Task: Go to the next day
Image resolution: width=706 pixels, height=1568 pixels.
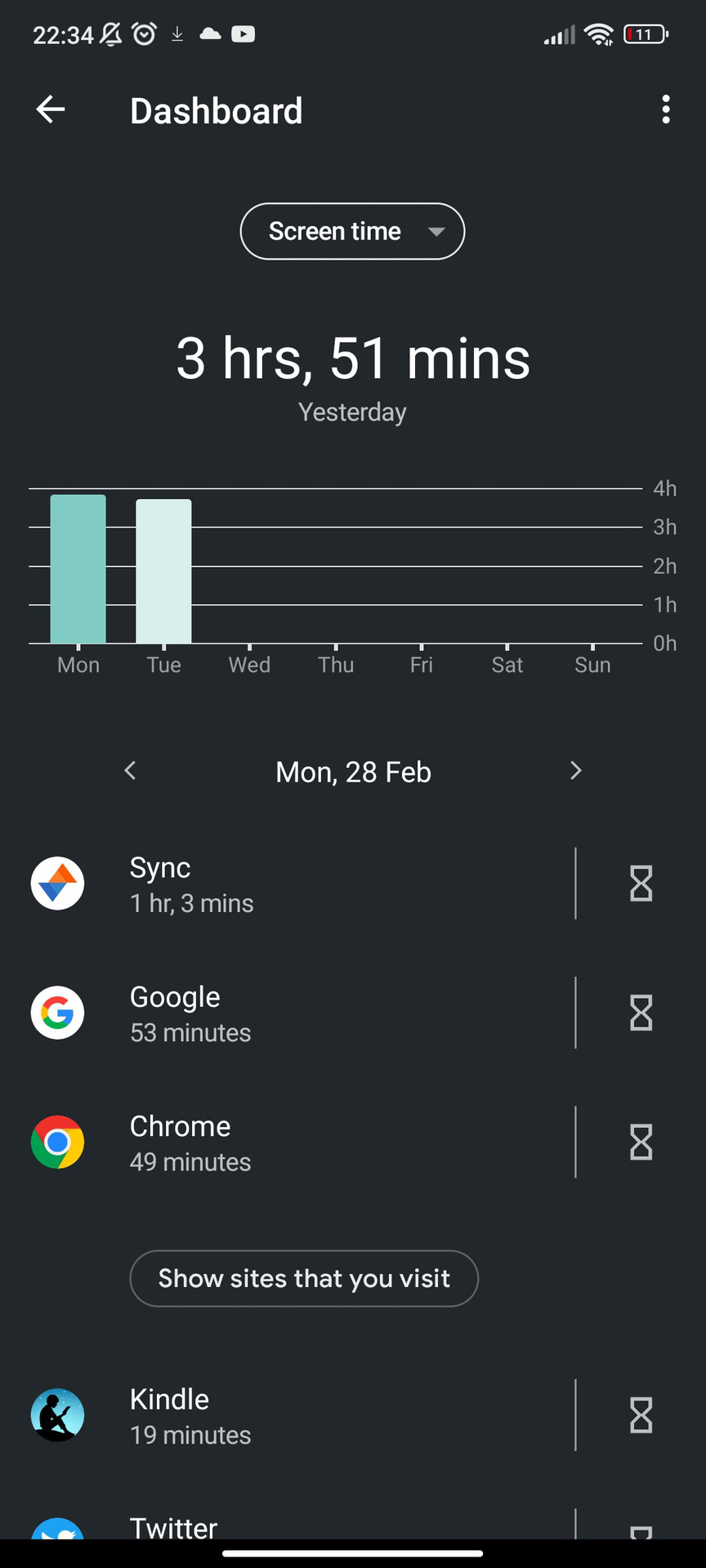Action: (576, 771)
